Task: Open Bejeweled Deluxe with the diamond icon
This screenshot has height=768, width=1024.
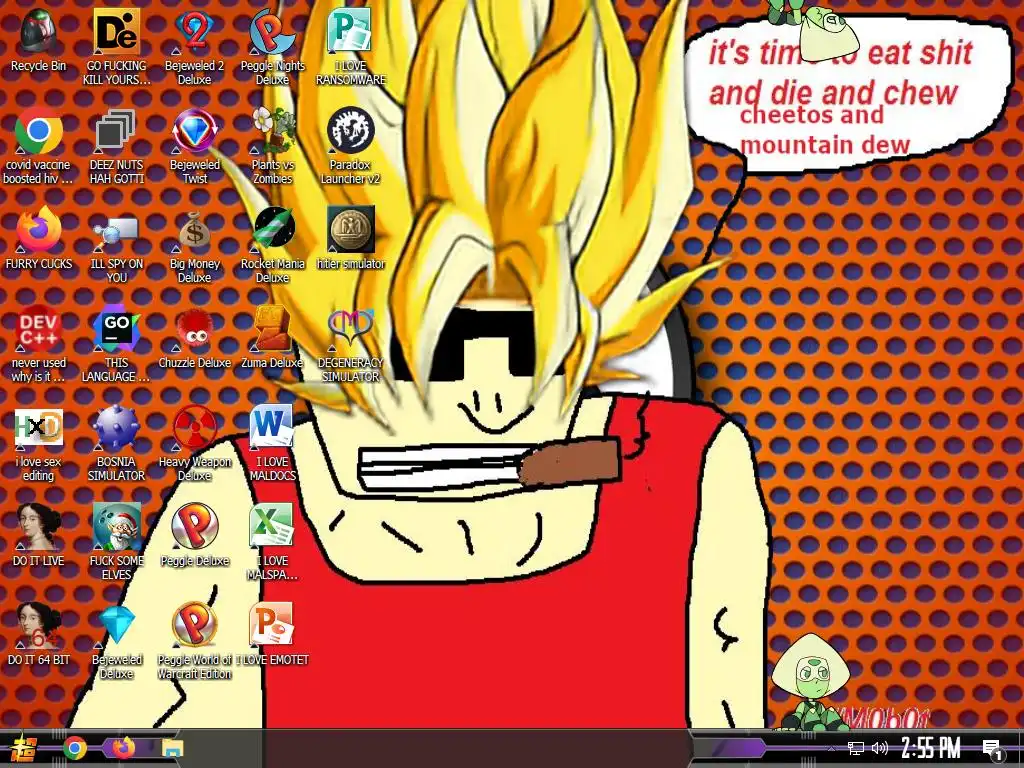Action: 116,627
